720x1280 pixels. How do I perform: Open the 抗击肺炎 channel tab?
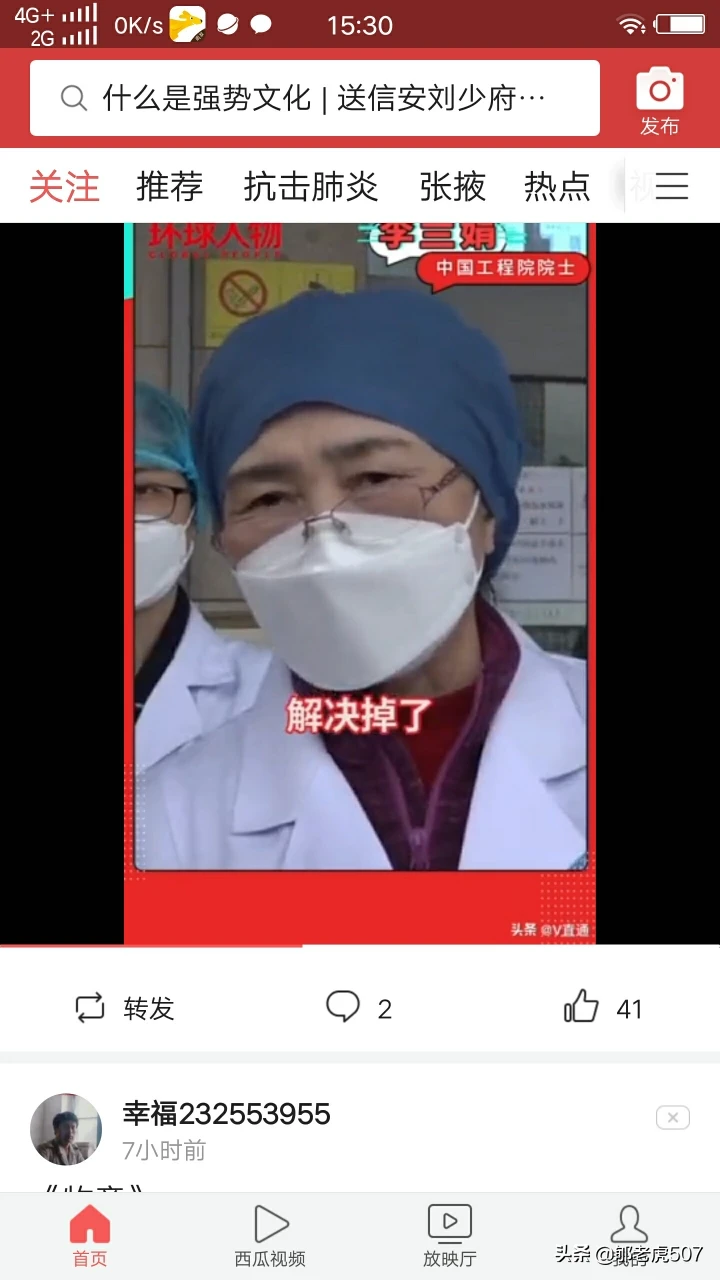click(x=311, y=187)
